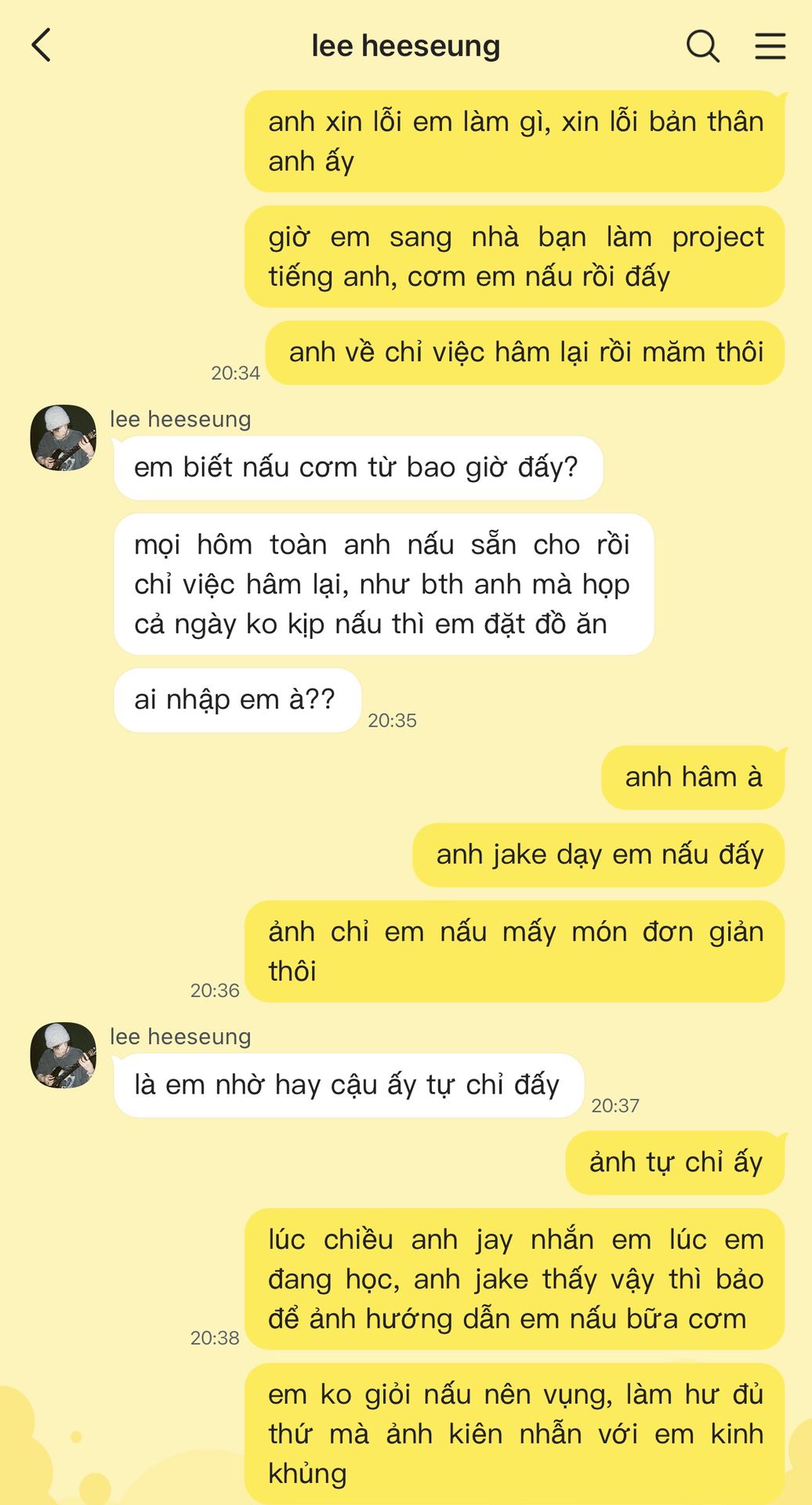This screenshot has height=1505, width=812.
Task: Search within this conversation
Action: click(702, 46)
